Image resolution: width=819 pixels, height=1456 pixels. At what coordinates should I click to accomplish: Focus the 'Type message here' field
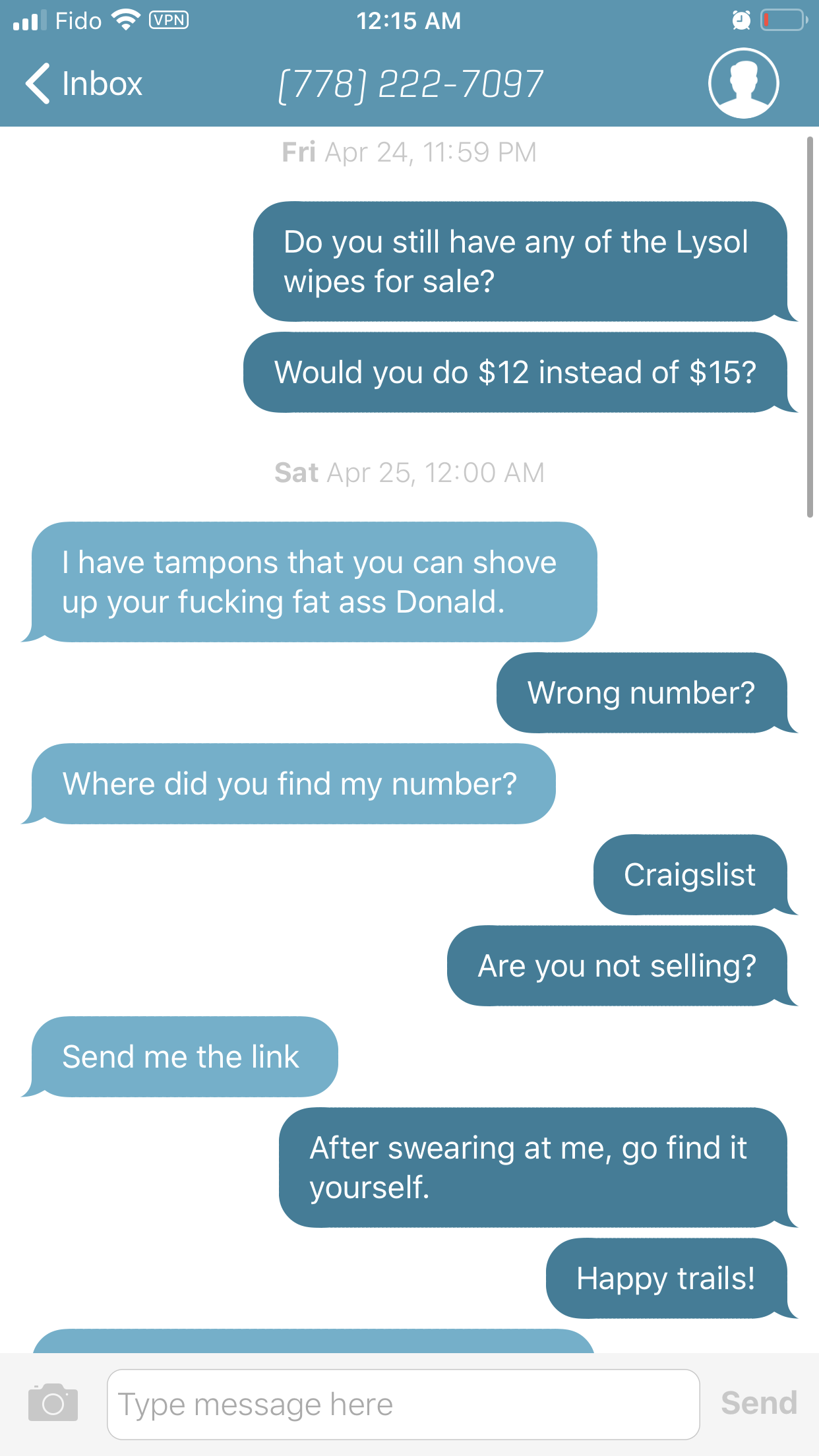403,1404
